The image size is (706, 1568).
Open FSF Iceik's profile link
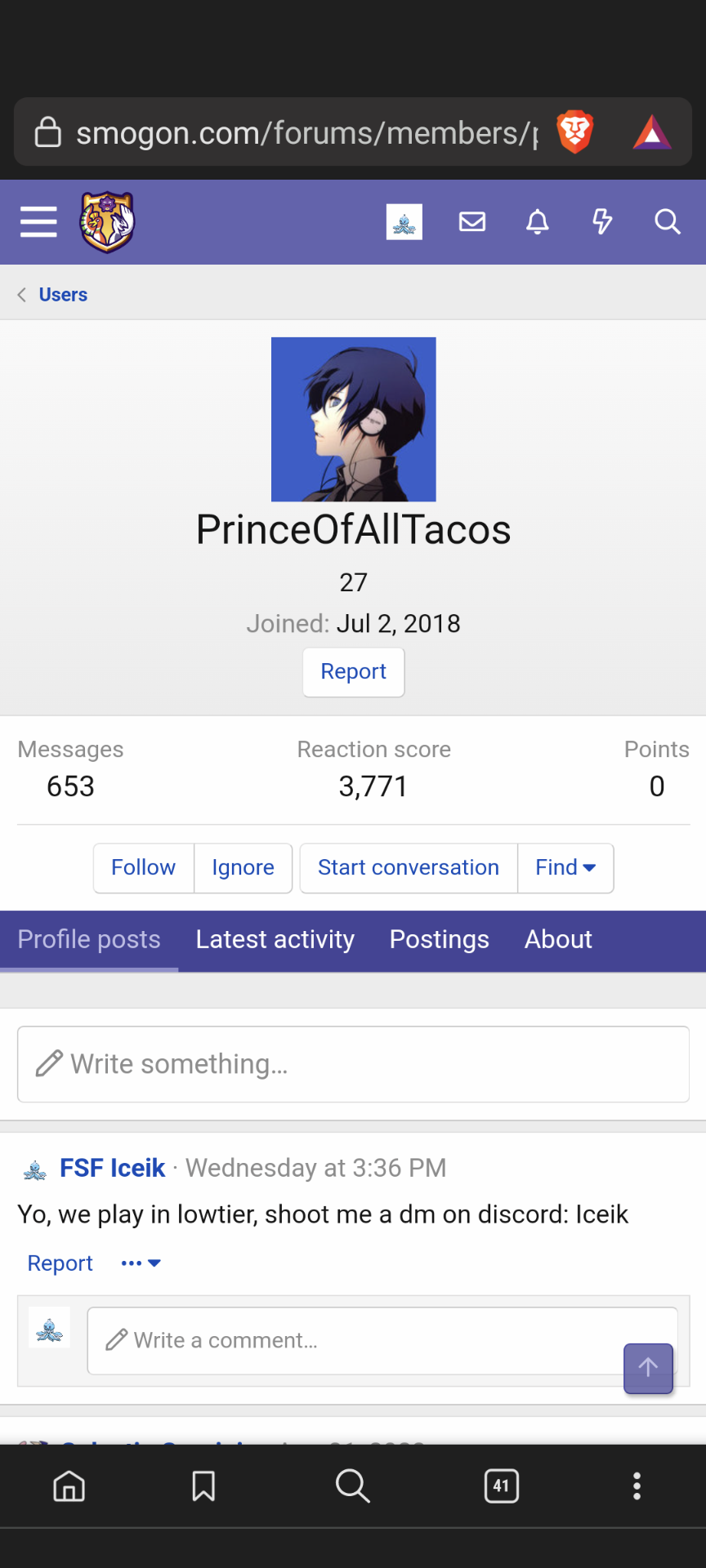(x=112, y=1168)
